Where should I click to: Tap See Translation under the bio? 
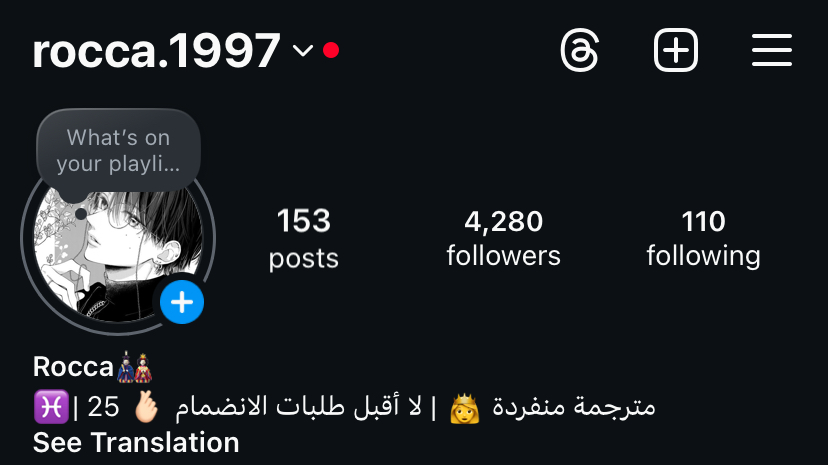(x=136, y=442)
